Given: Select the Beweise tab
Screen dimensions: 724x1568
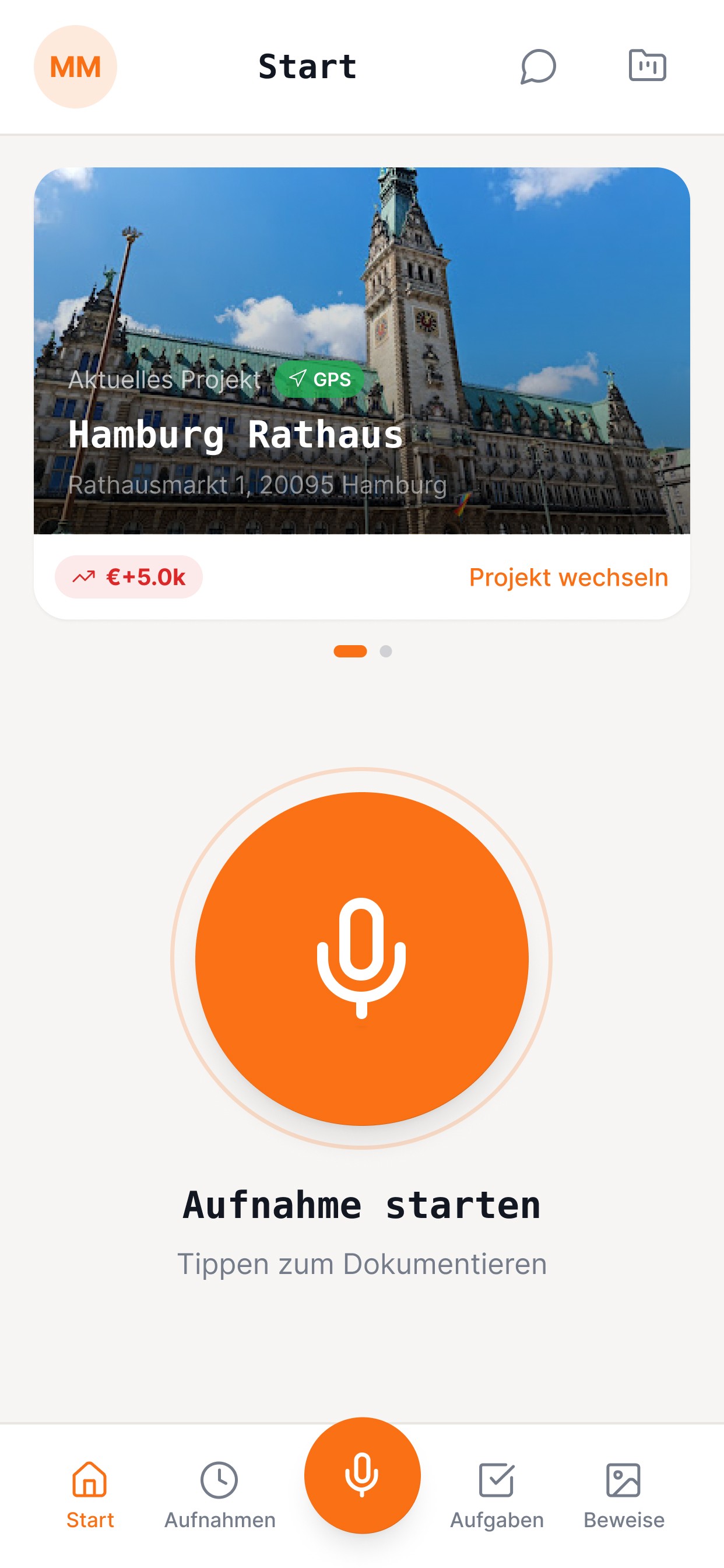Looking at the screenshot, I should [624, 1494].
